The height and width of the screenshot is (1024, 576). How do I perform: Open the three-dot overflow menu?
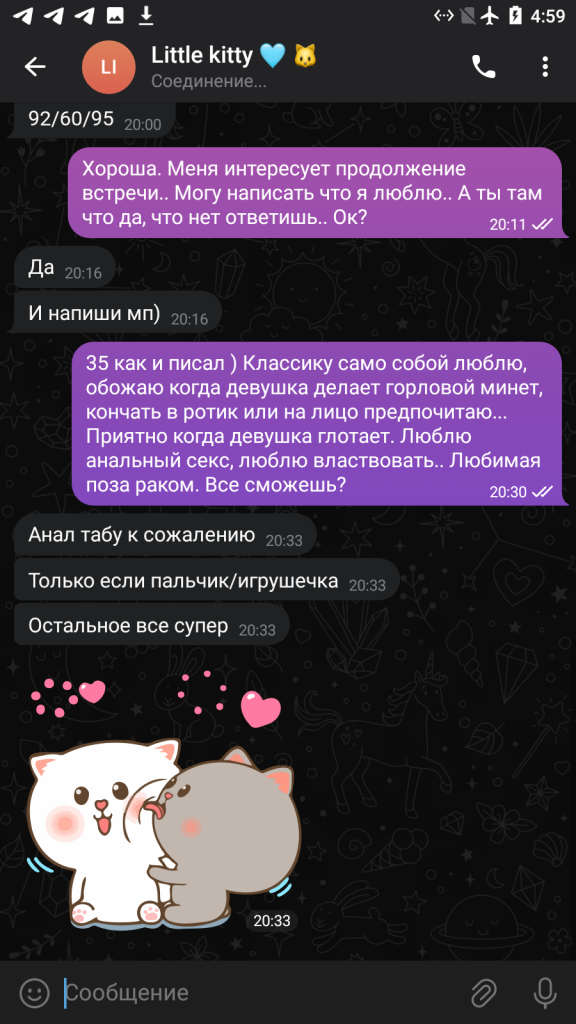tap(545, 67)
